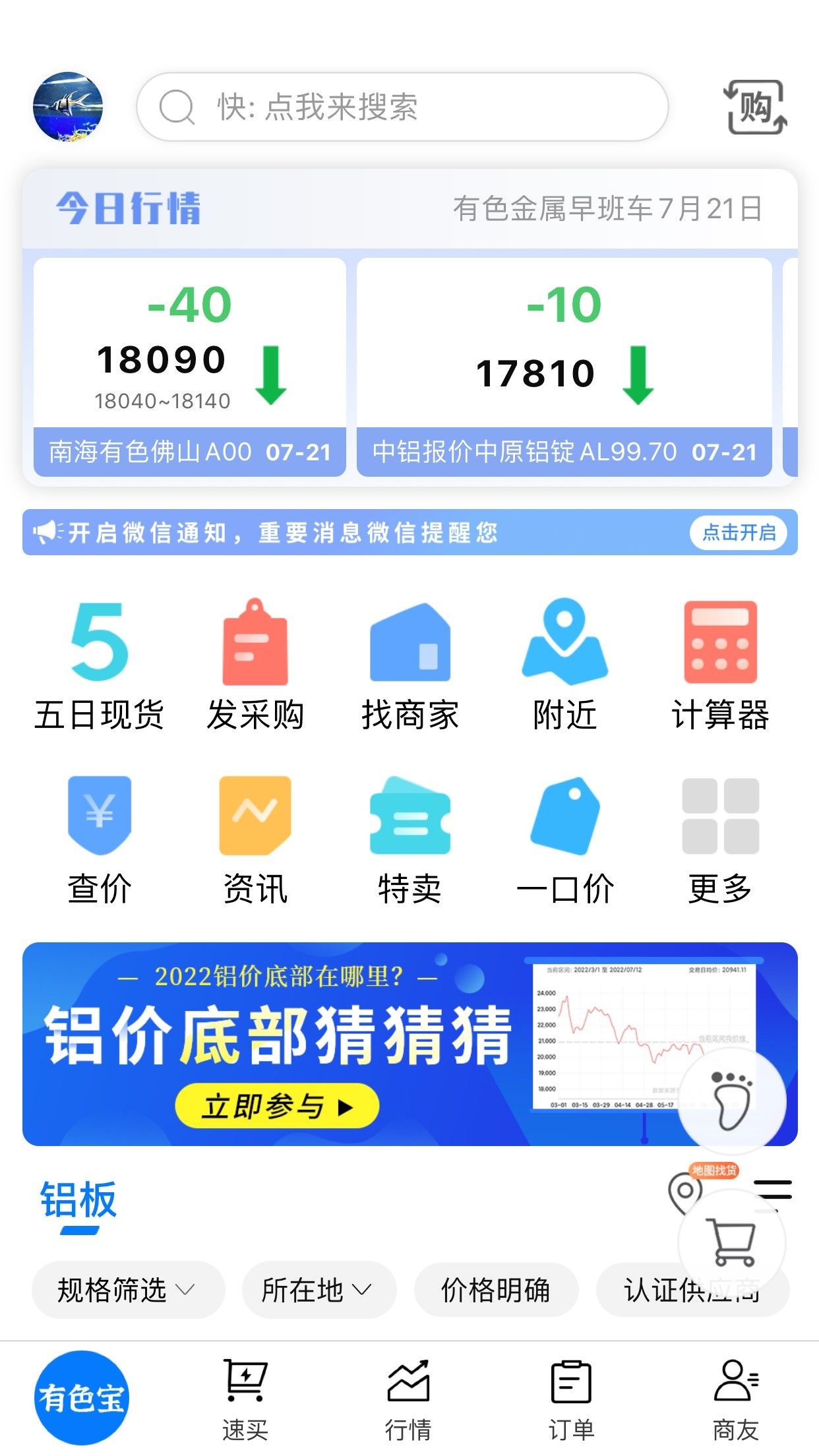Viewport: 819px width, 1456px height.
Task: Open 有色金属早班车7月21日 news
Action: click(607, 208)
